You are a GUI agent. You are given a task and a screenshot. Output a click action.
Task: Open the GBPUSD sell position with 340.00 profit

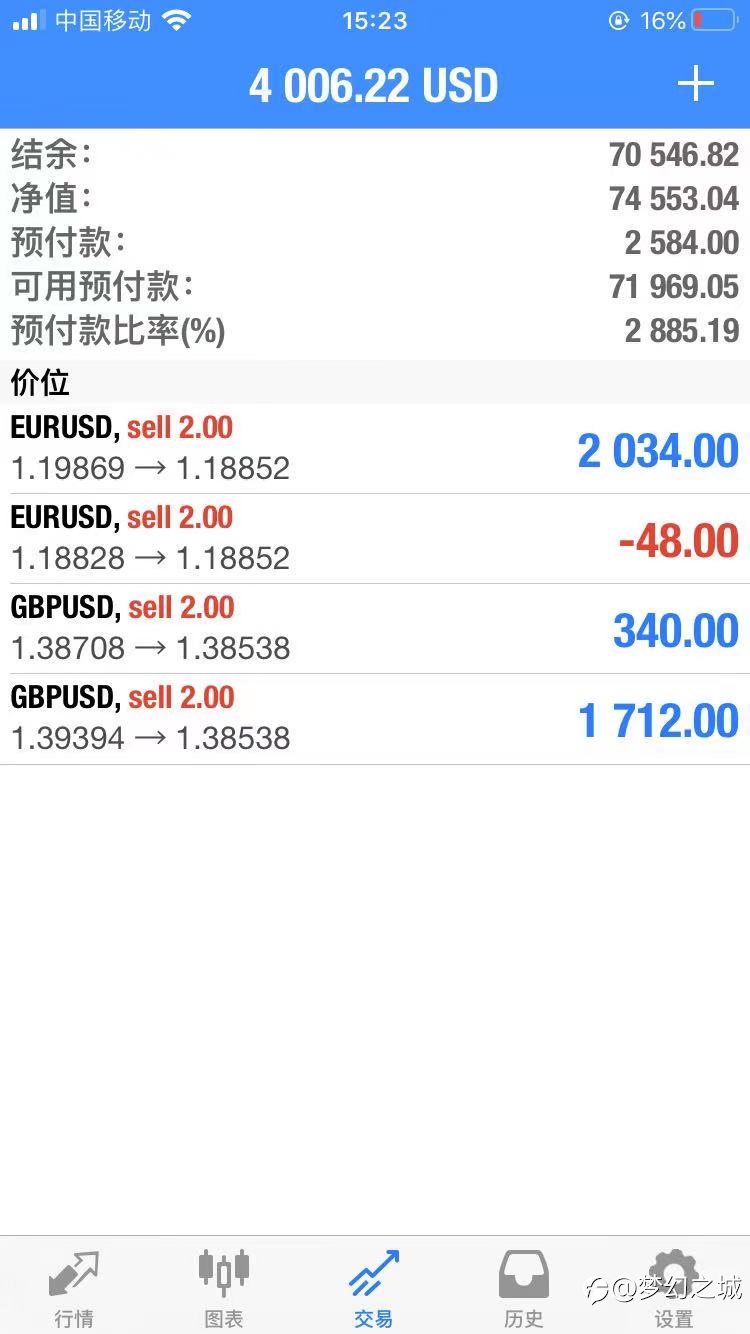coord(375,629)
